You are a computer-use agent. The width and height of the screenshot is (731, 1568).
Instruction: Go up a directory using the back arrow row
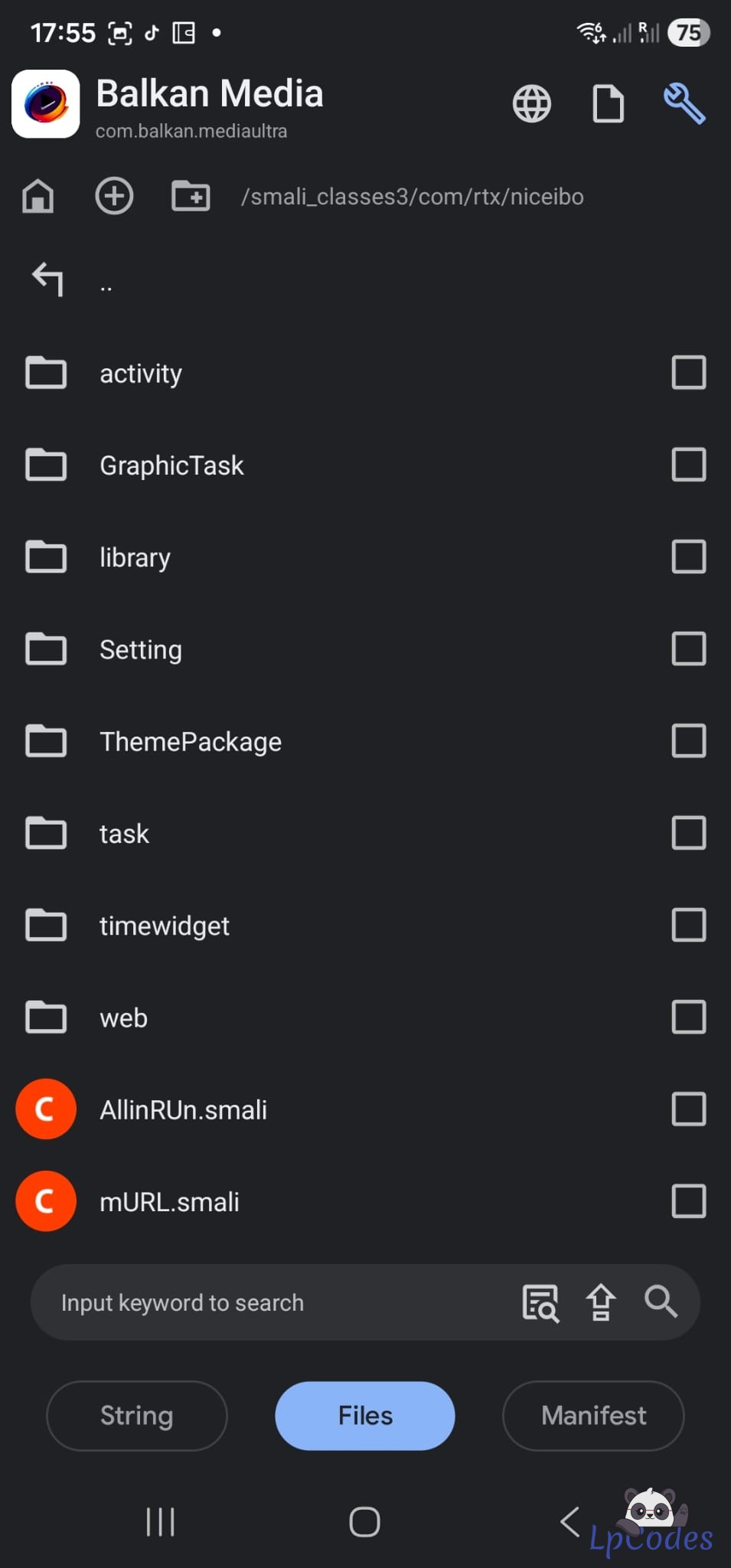point(47,279)
